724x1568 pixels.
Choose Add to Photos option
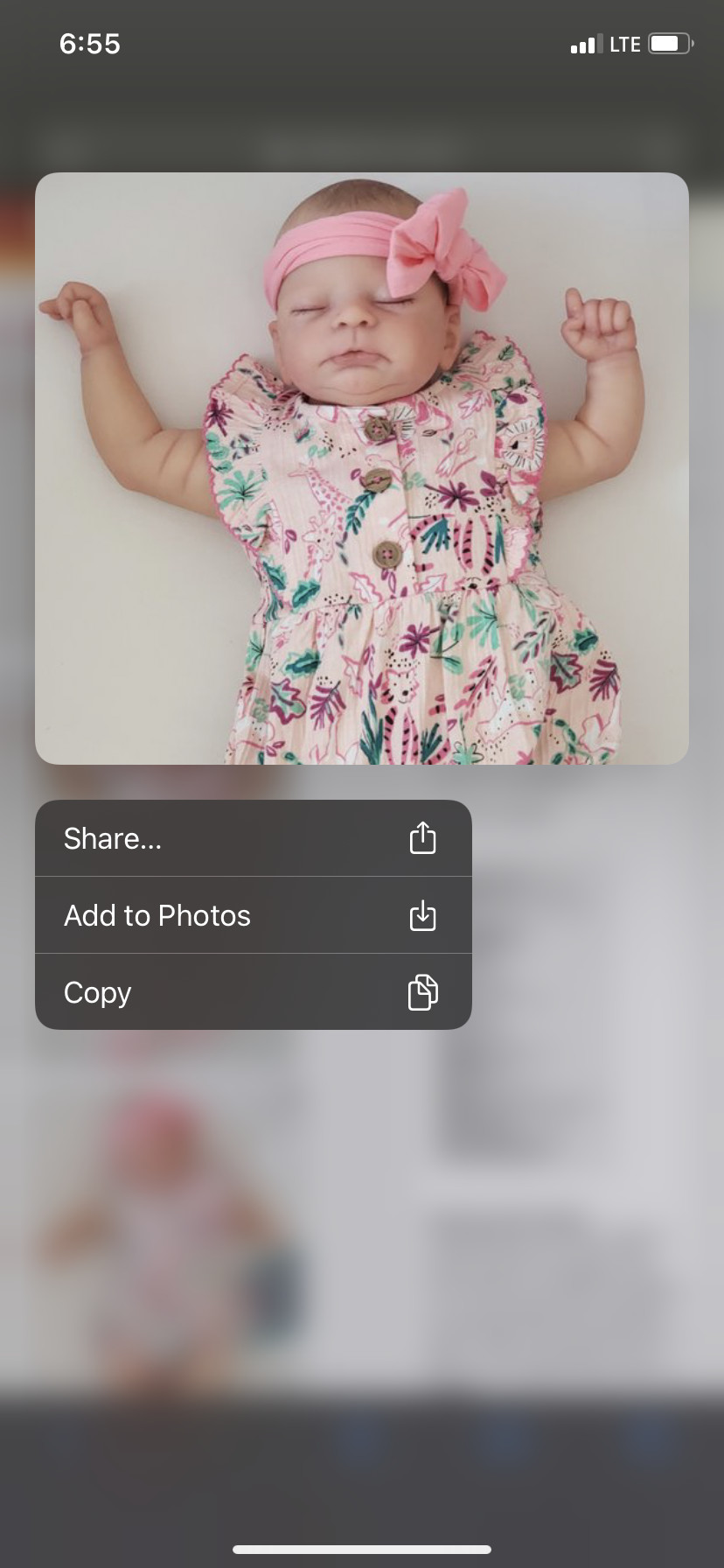(253, 915)
